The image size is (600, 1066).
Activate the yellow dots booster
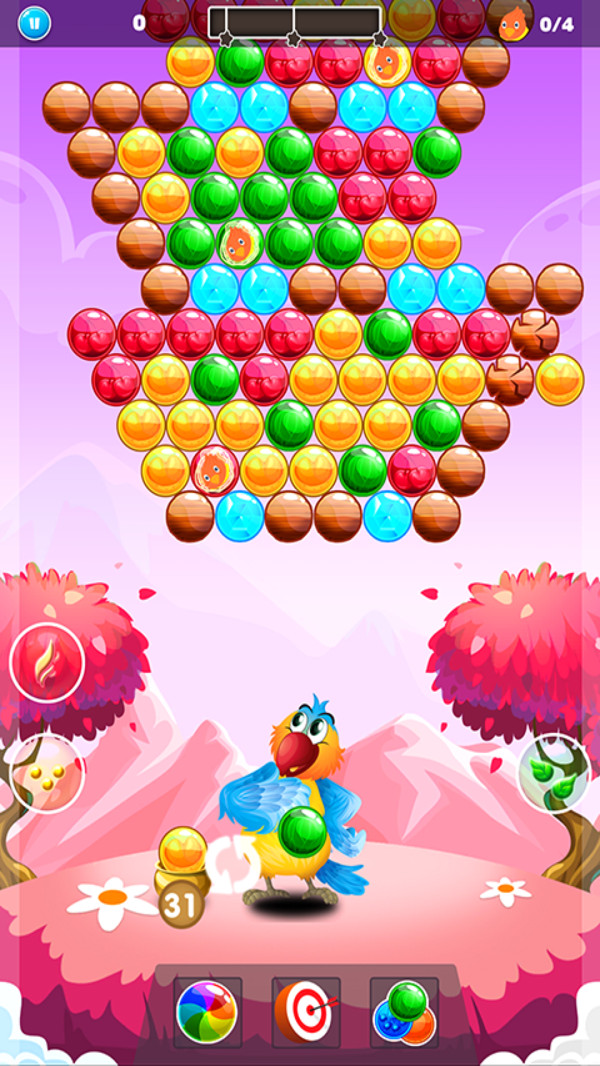click(46, 772)
